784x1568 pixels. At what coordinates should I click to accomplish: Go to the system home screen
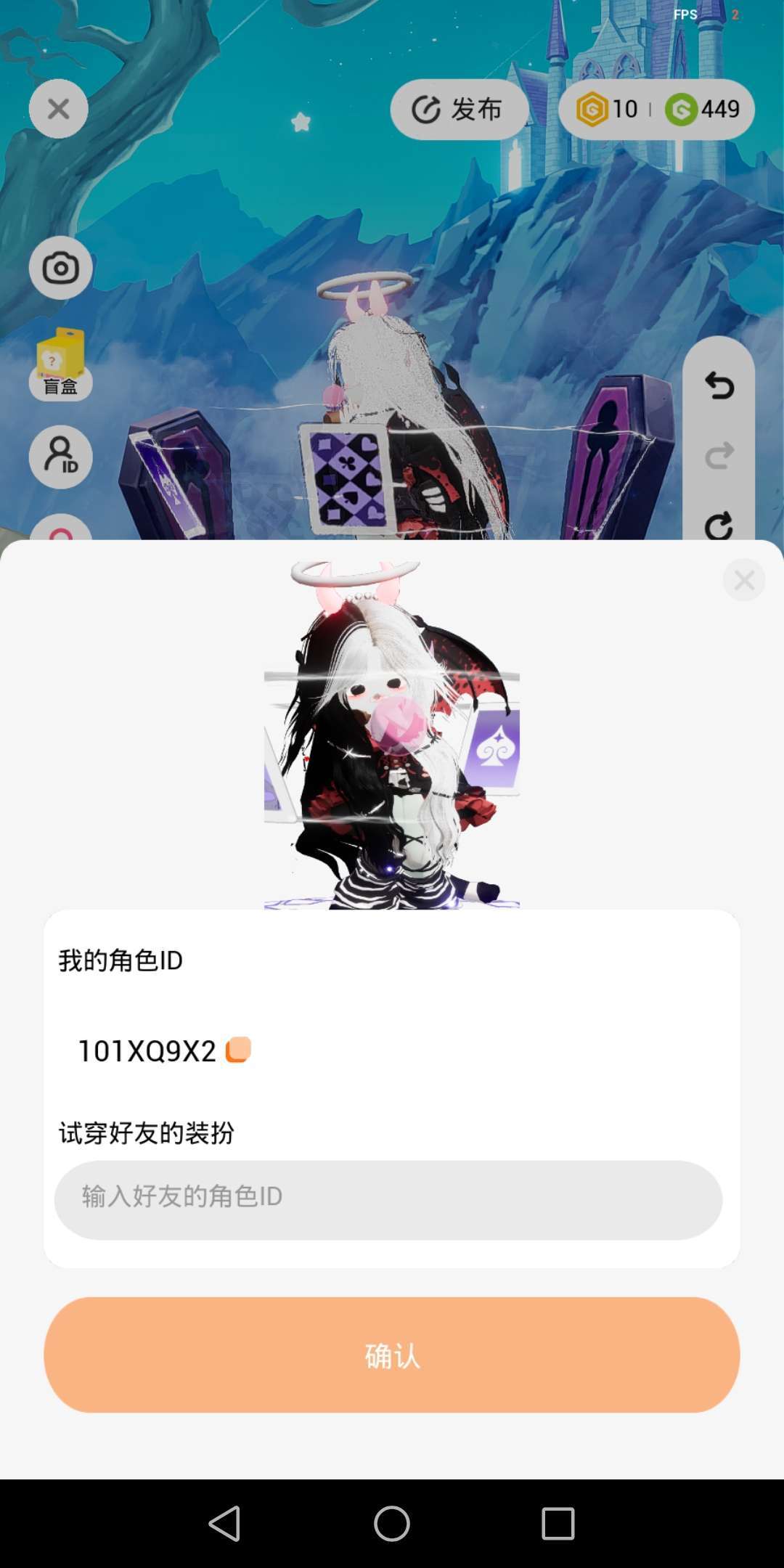click(392, 1523)
